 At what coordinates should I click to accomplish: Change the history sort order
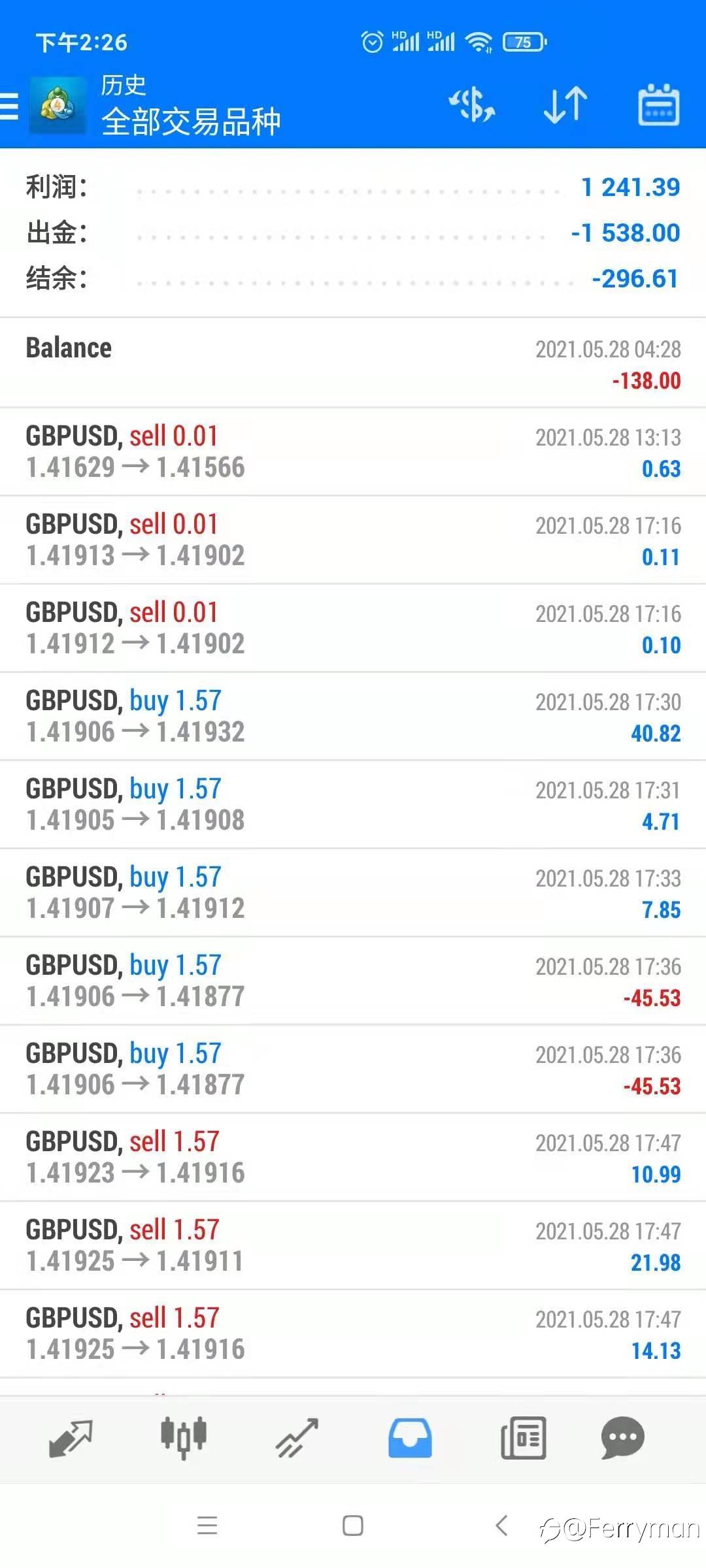click(565, 105)
